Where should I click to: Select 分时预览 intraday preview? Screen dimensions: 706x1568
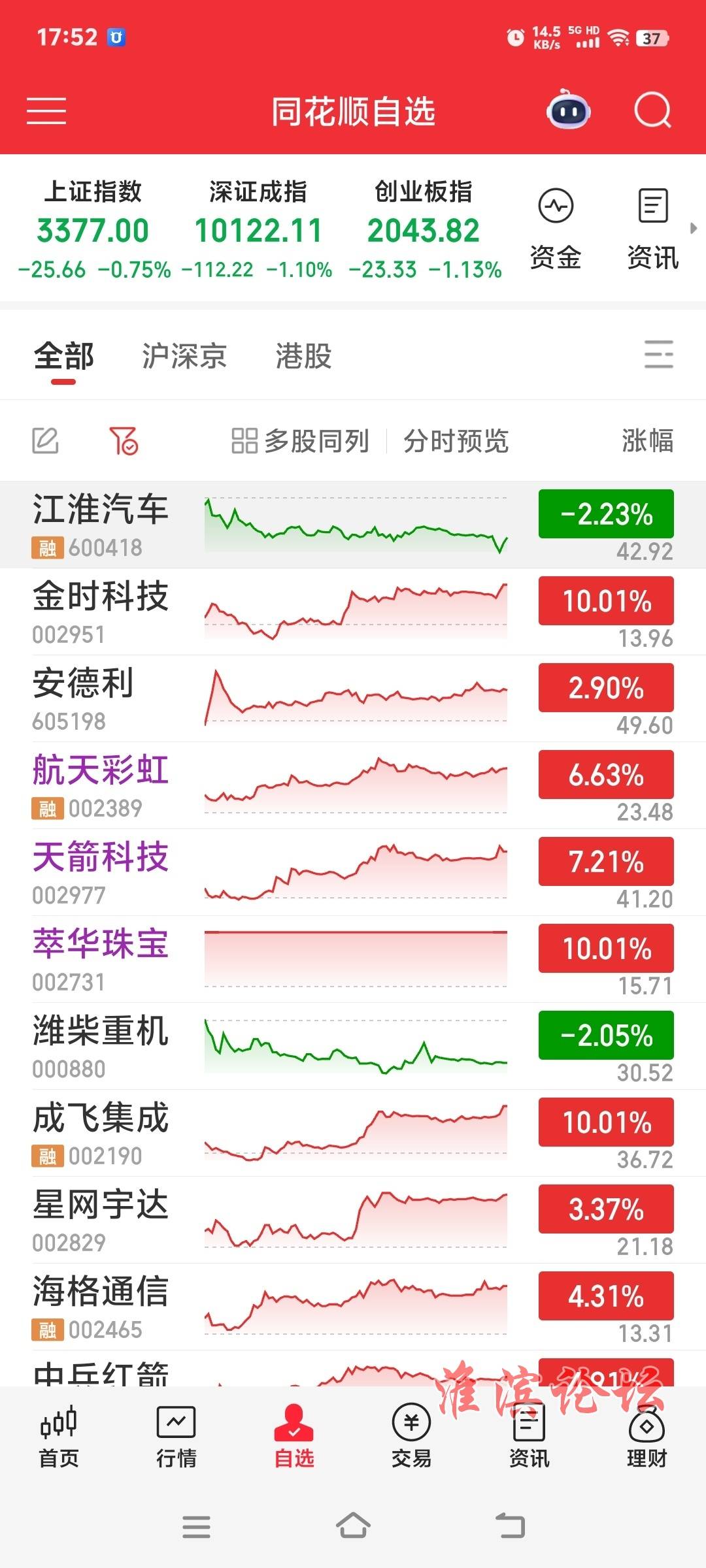(x=456, y=441)
